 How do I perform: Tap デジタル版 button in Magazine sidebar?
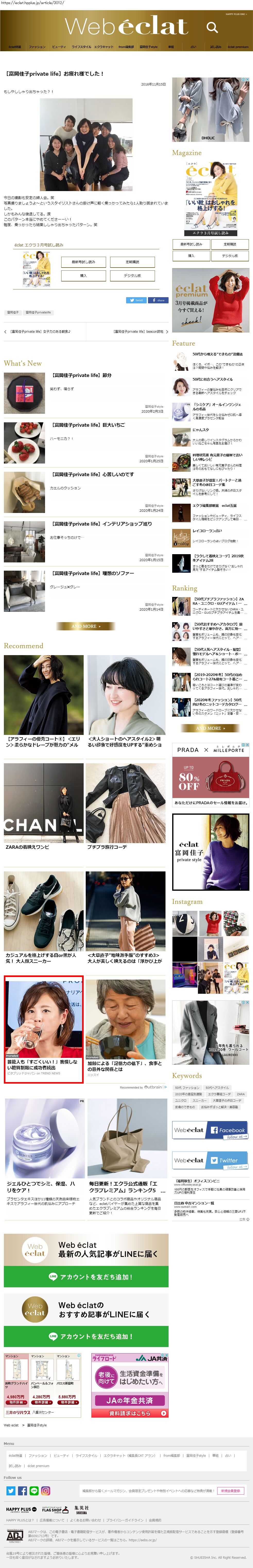229,256
